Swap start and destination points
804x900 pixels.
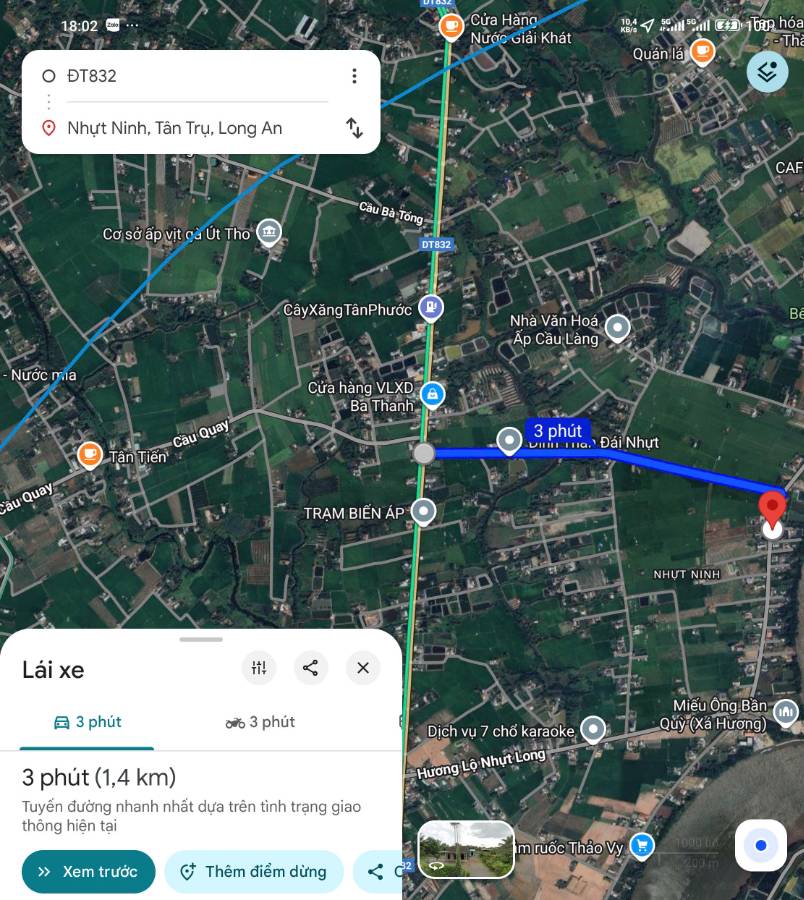click(x=355, y=128)
